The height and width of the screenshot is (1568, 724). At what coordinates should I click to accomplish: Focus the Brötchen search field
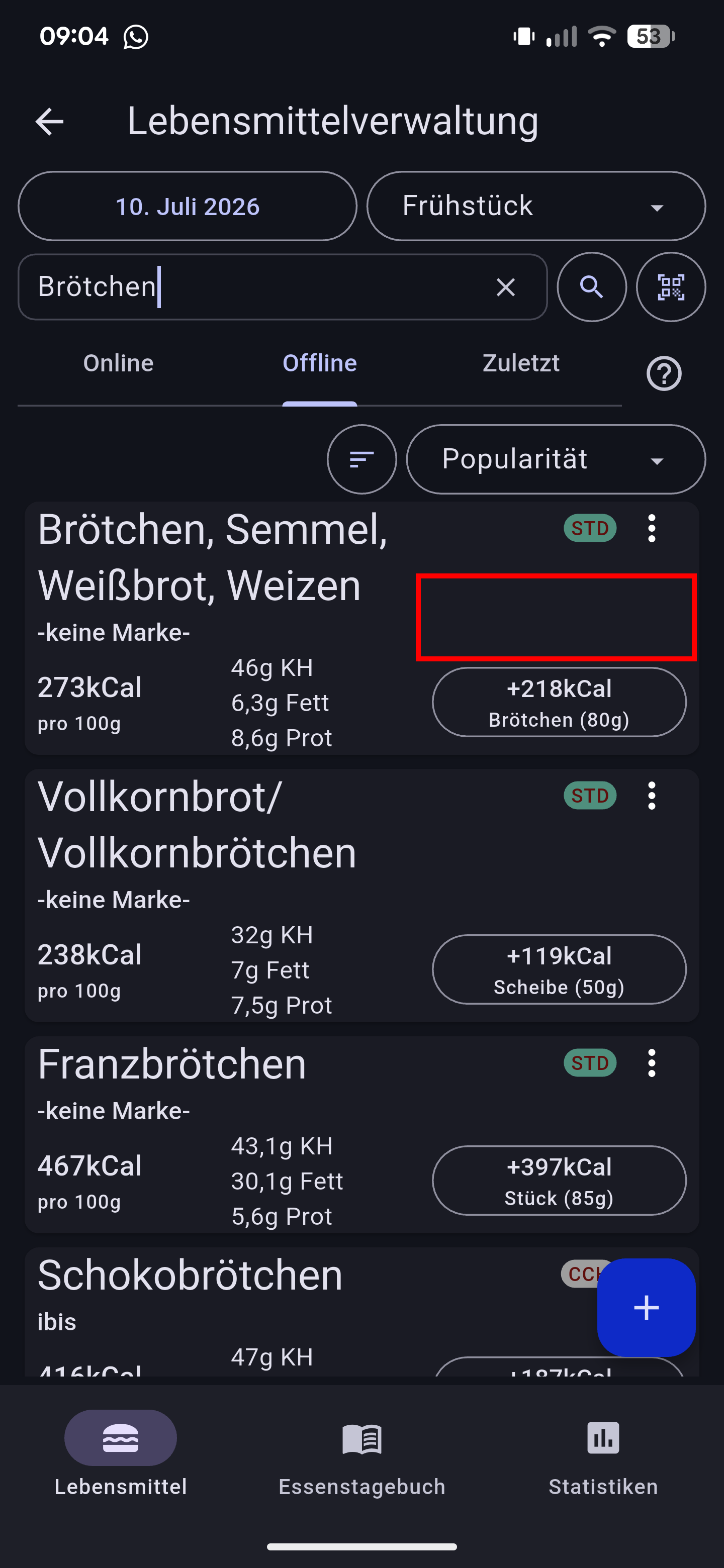coord(283,286)
